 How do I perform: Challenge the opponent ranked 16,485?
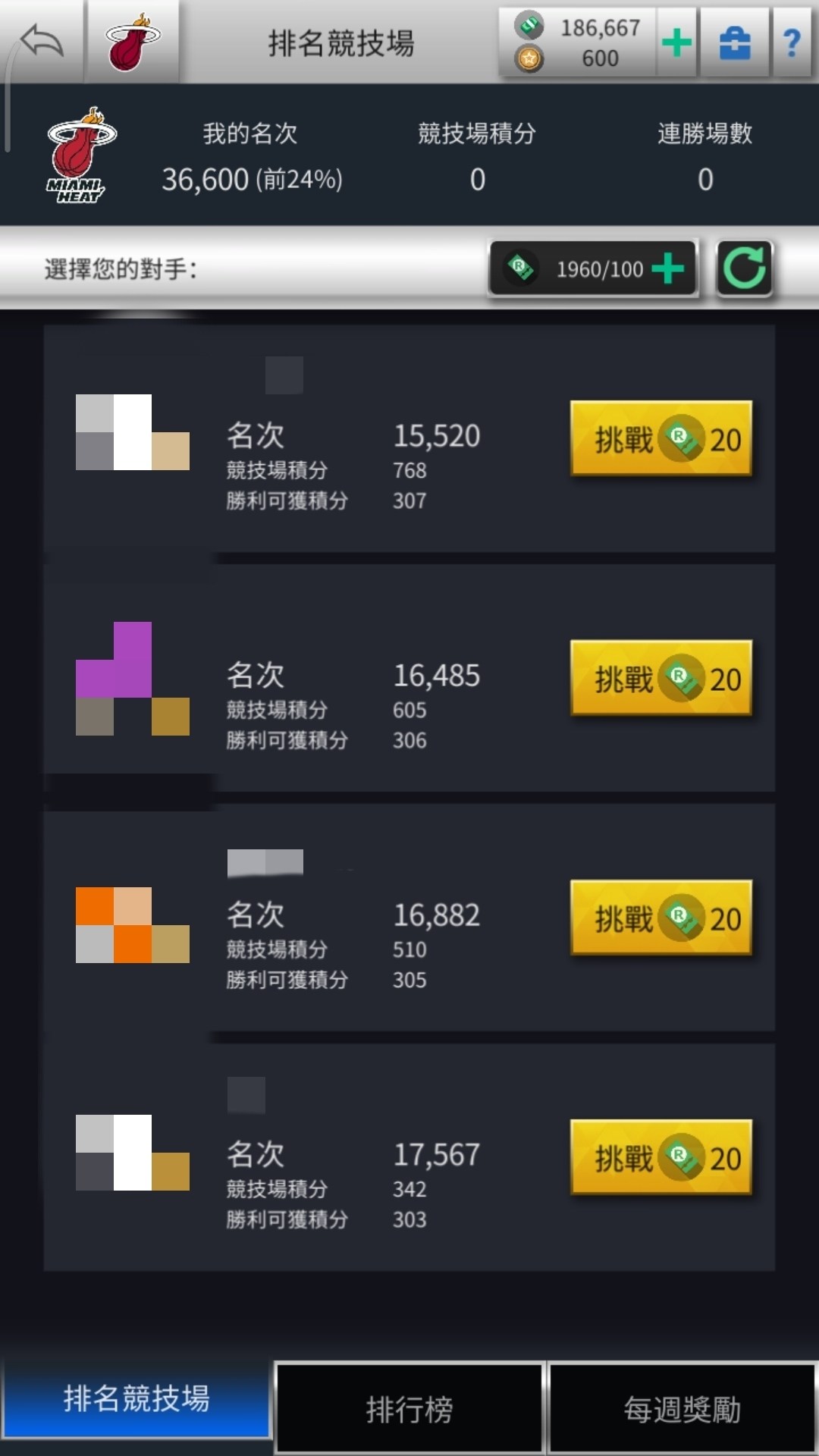coord(661,678)
